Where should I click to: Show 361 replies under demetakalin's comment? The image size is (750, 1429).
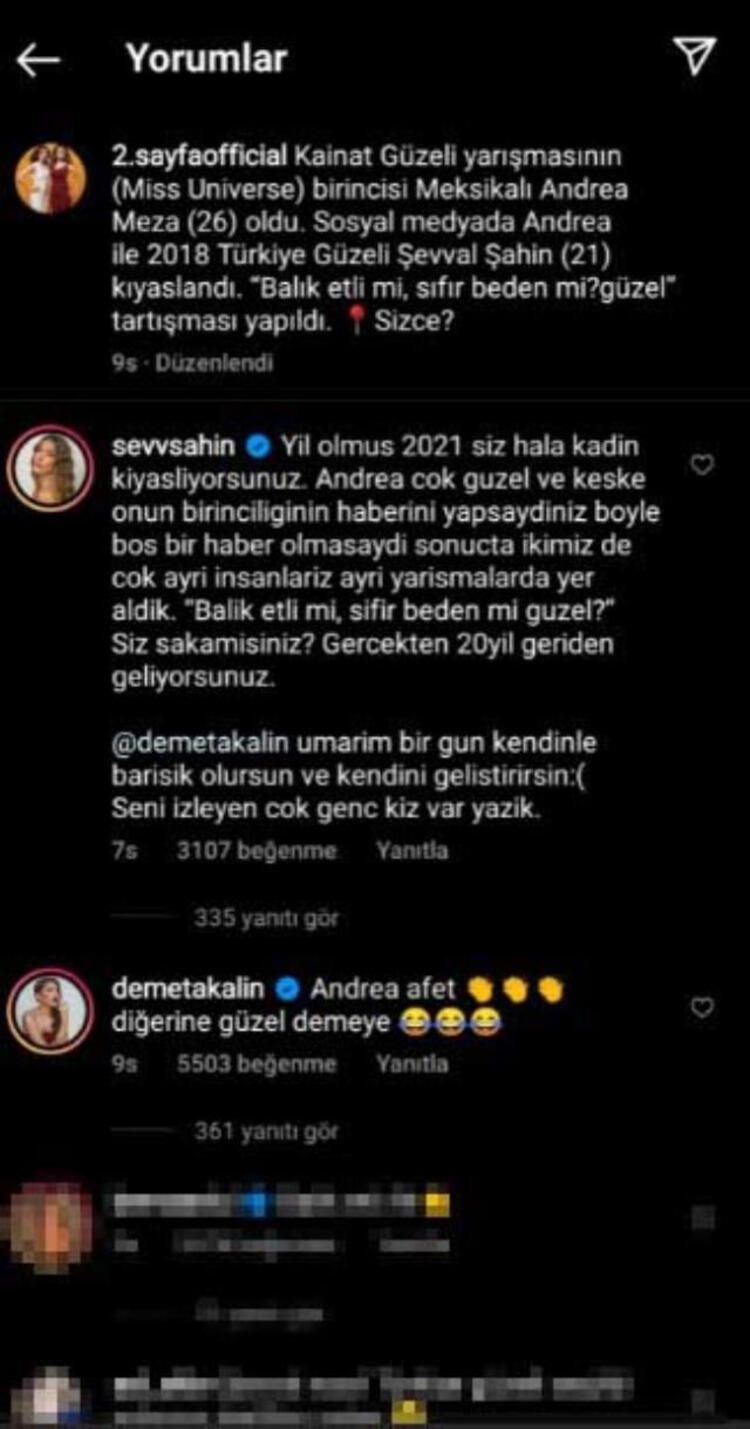[266, 1131]
